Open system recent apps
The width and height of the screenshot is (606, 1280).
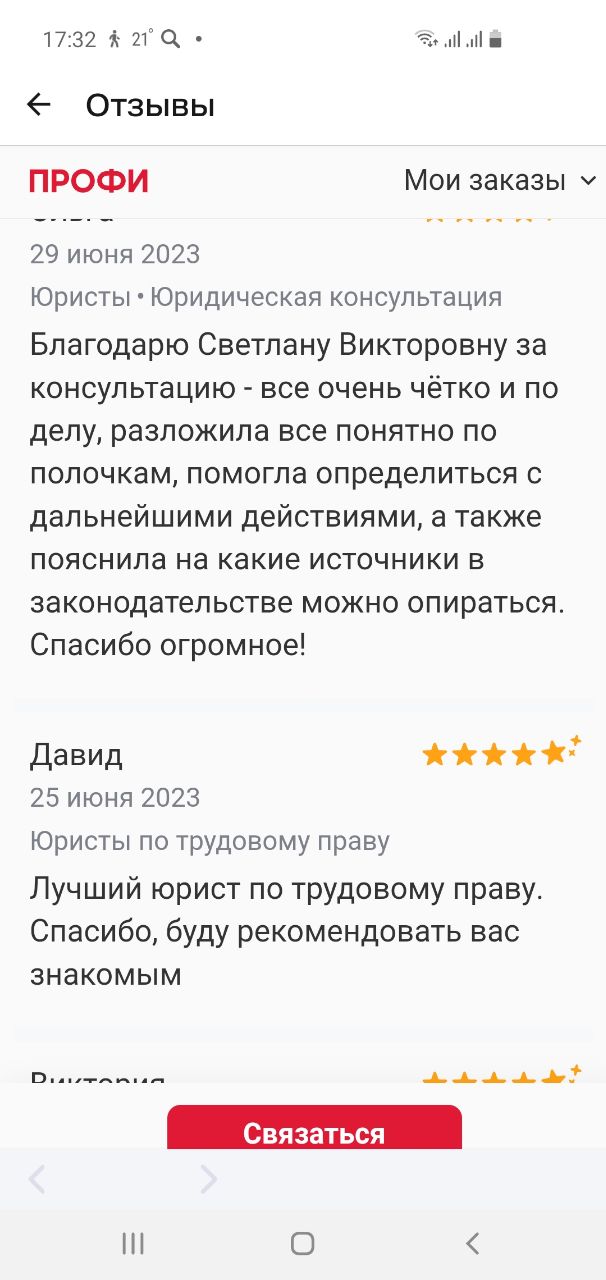[133, 1243]
